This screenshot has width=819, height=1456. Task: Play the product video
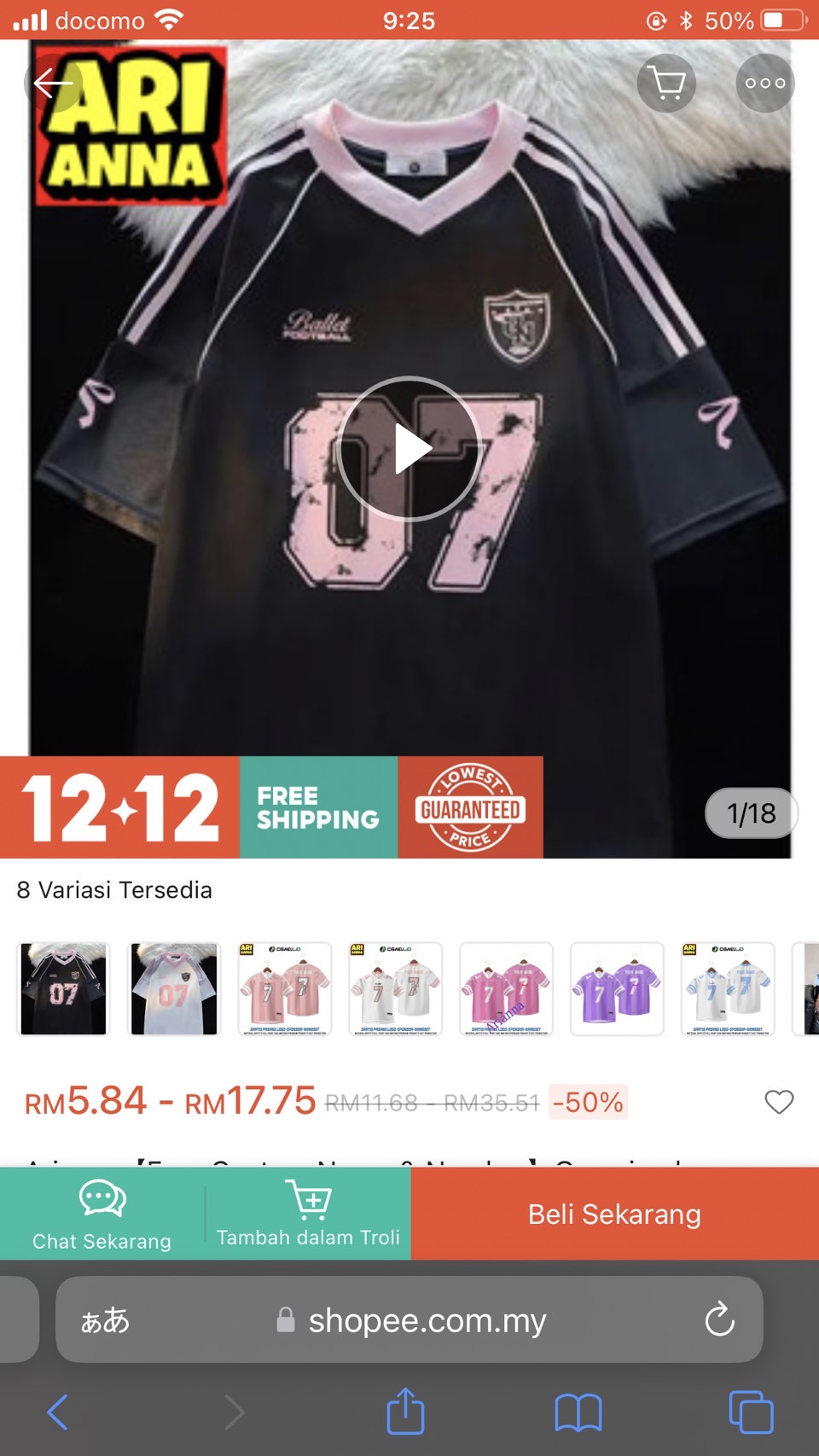pos(409,449)
